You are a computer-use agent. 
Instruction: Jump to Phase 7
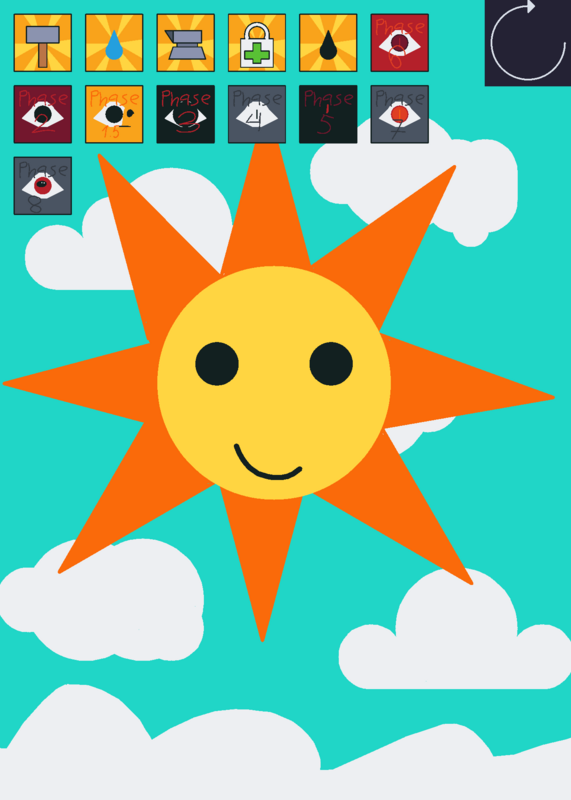pos(400,114)
